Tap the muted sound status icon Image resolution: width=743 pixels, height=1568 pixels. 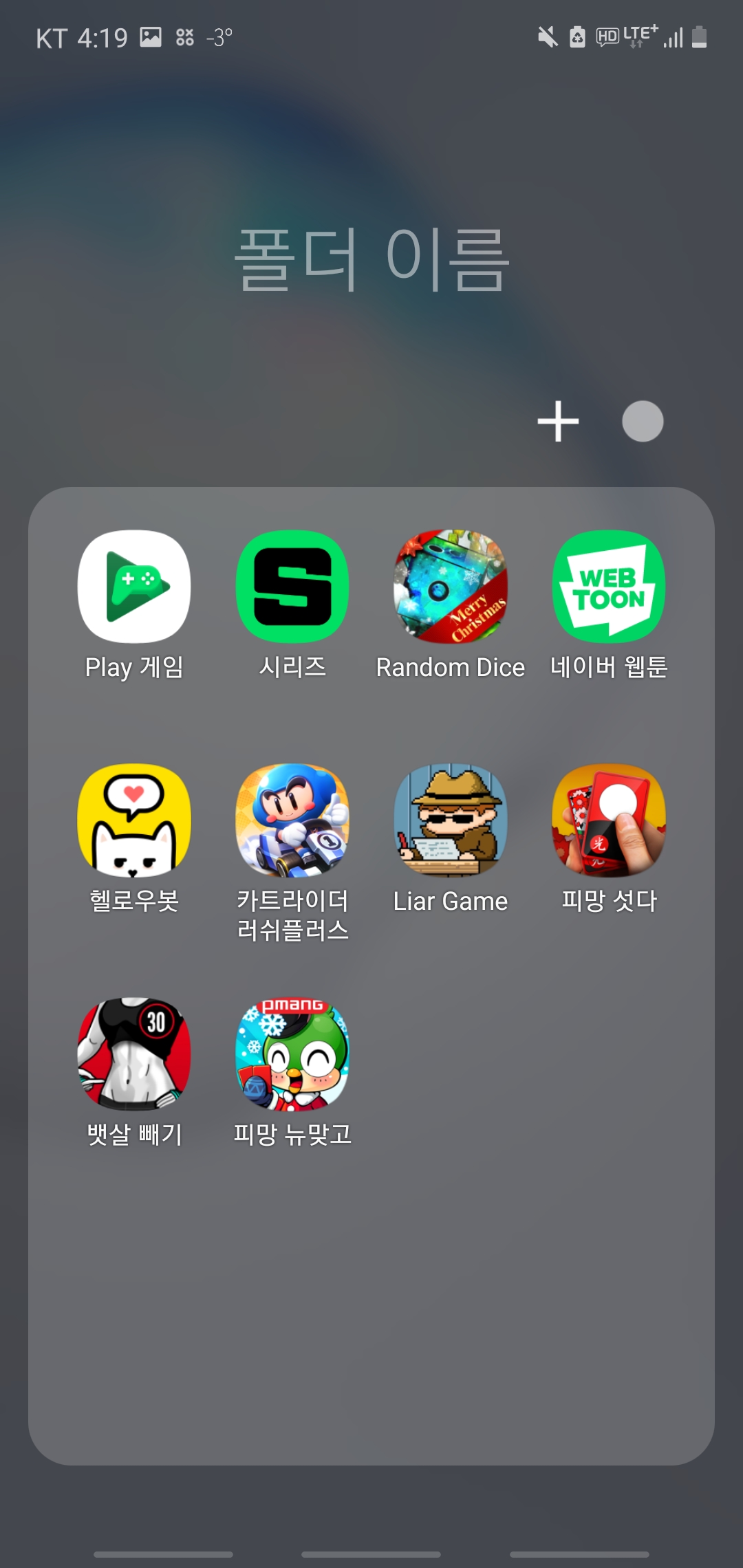click(546, 36)
